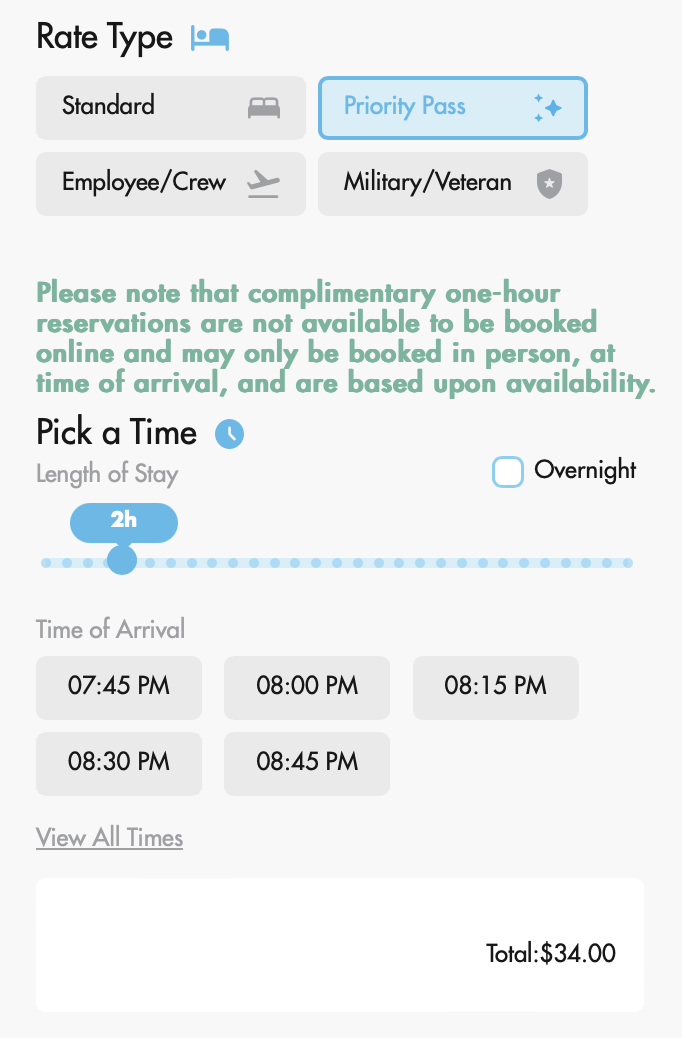The height and width of the screenshot is (1038, 682).
Task: Pick the Military/Veteran rate type
Action: pyautogui.click(x=452, y=183)
